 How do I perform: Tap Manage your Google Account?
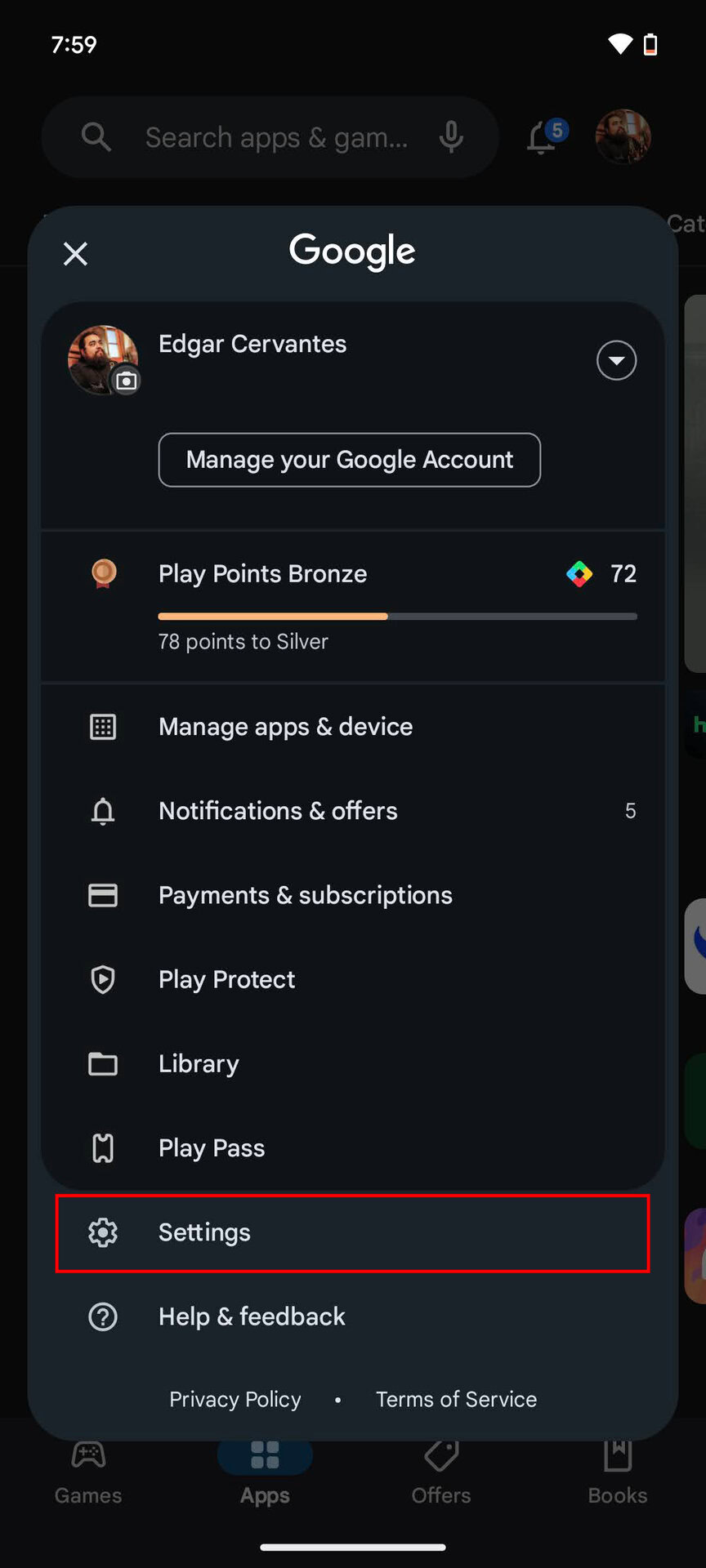pos(349,460)
